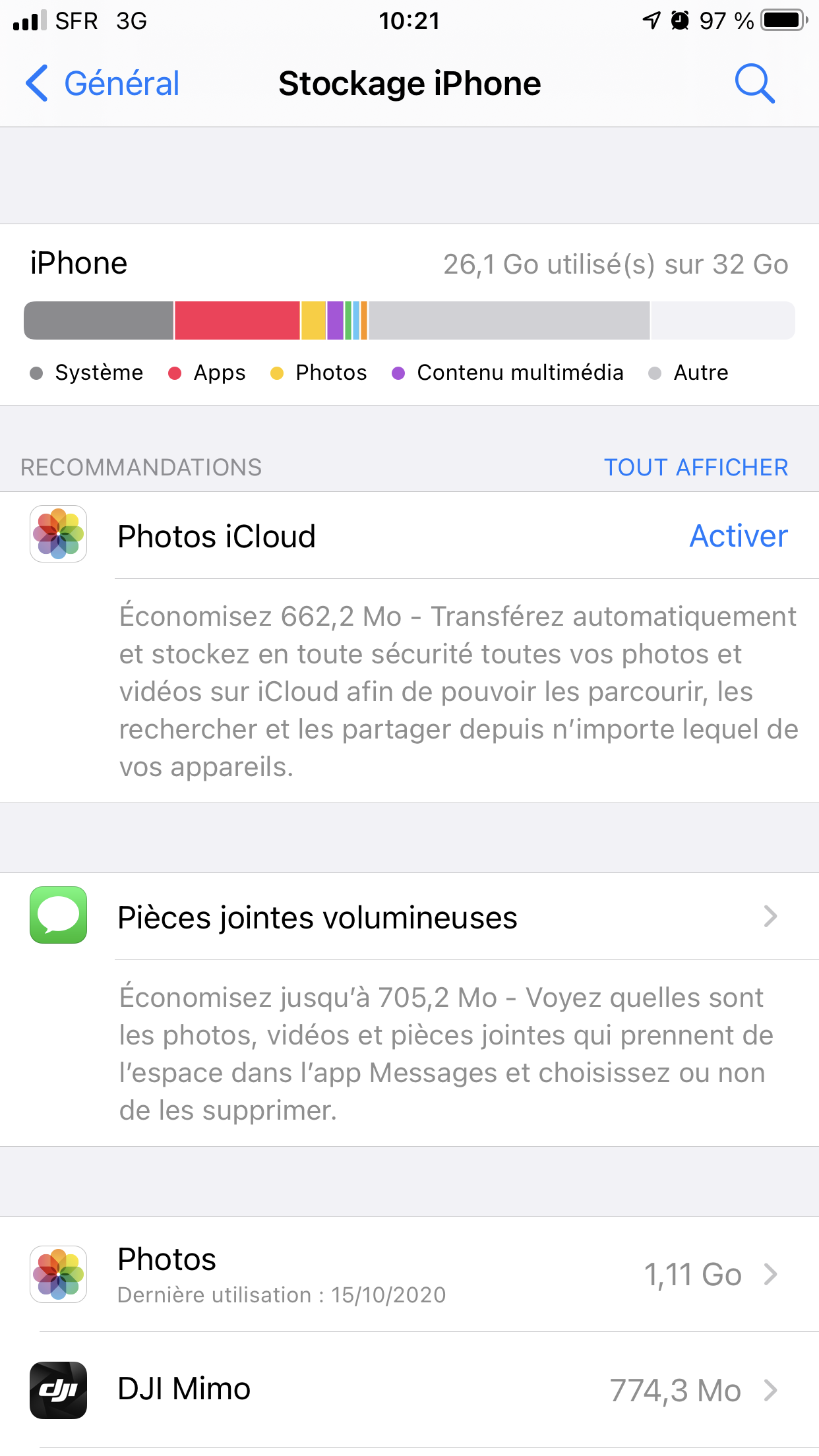
Task: Open the search magnifier icon
Action: (x=754, y=84)
